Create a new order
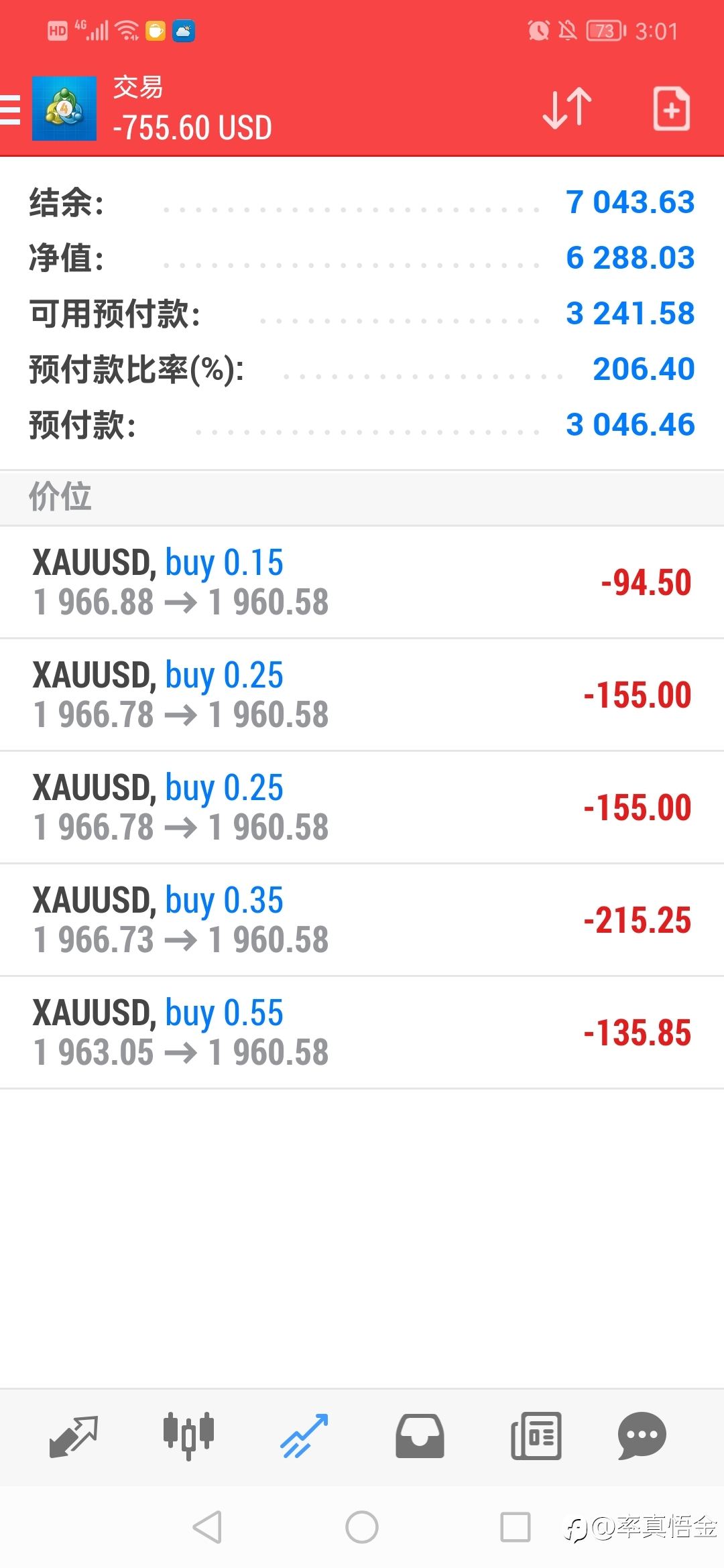Screen dimensions: 724x1568 [671, 108]
